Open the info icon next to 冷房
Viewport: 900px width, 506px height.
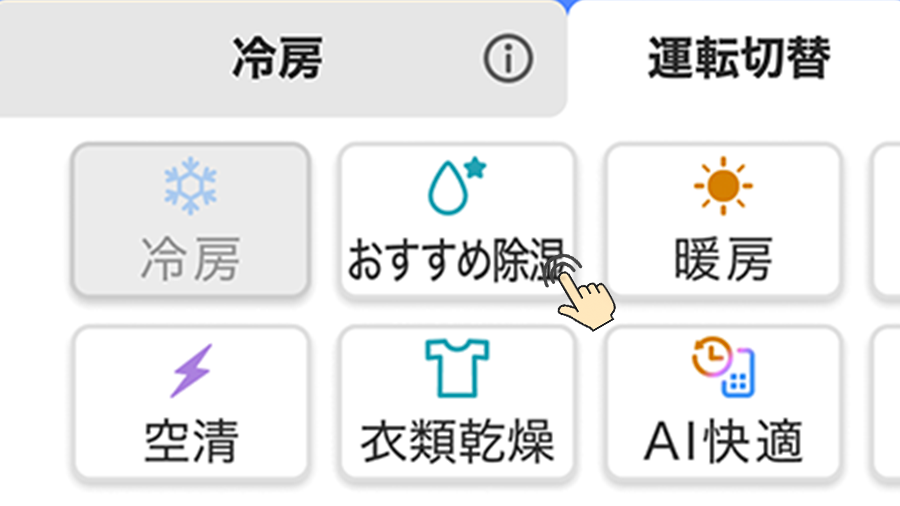508,60
